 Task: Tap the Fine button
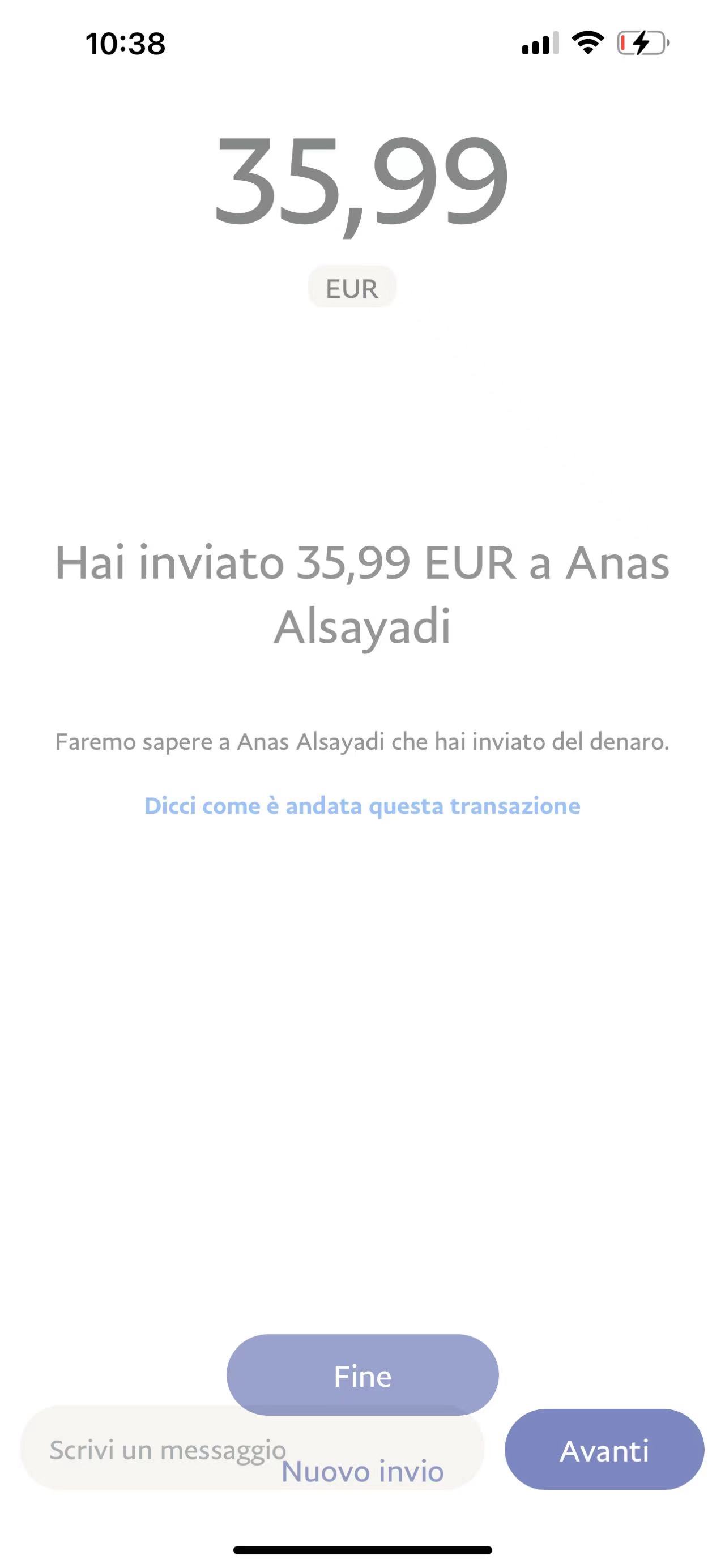pos(362,1375)
